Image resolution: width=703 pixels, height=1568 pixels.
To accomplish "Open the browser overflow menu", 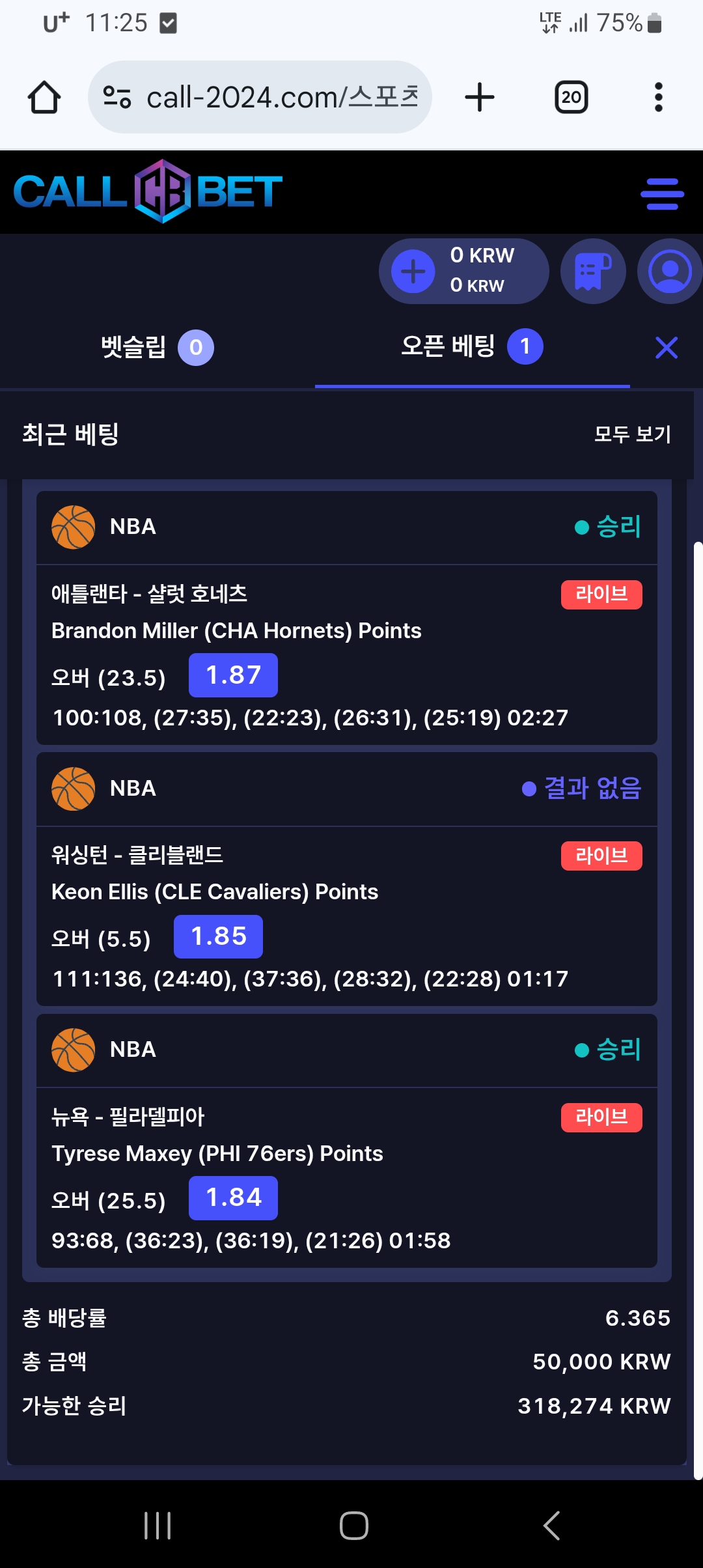I will pos(659,98).
